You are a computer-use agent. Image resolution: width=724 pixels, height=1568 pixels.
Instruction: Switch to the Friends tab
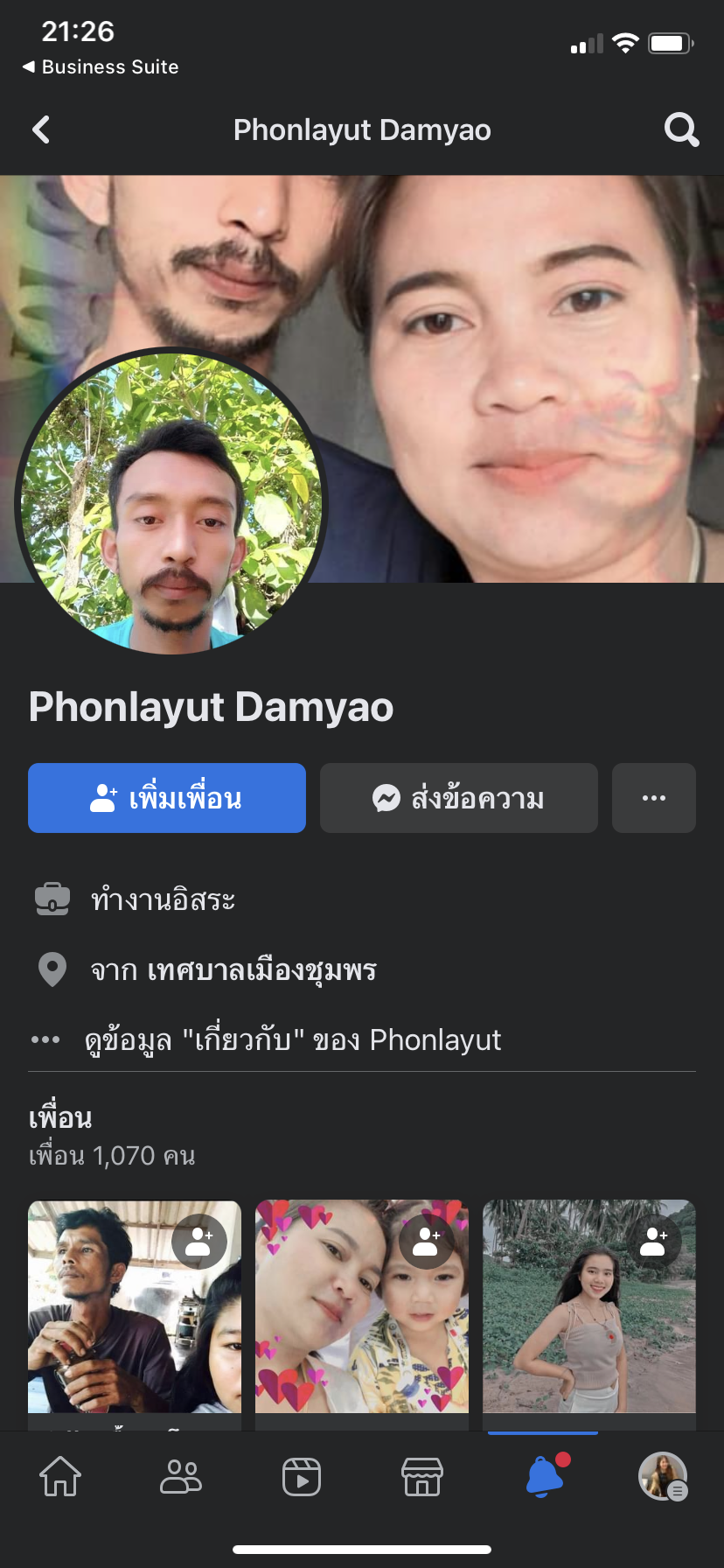point(181,1477)
